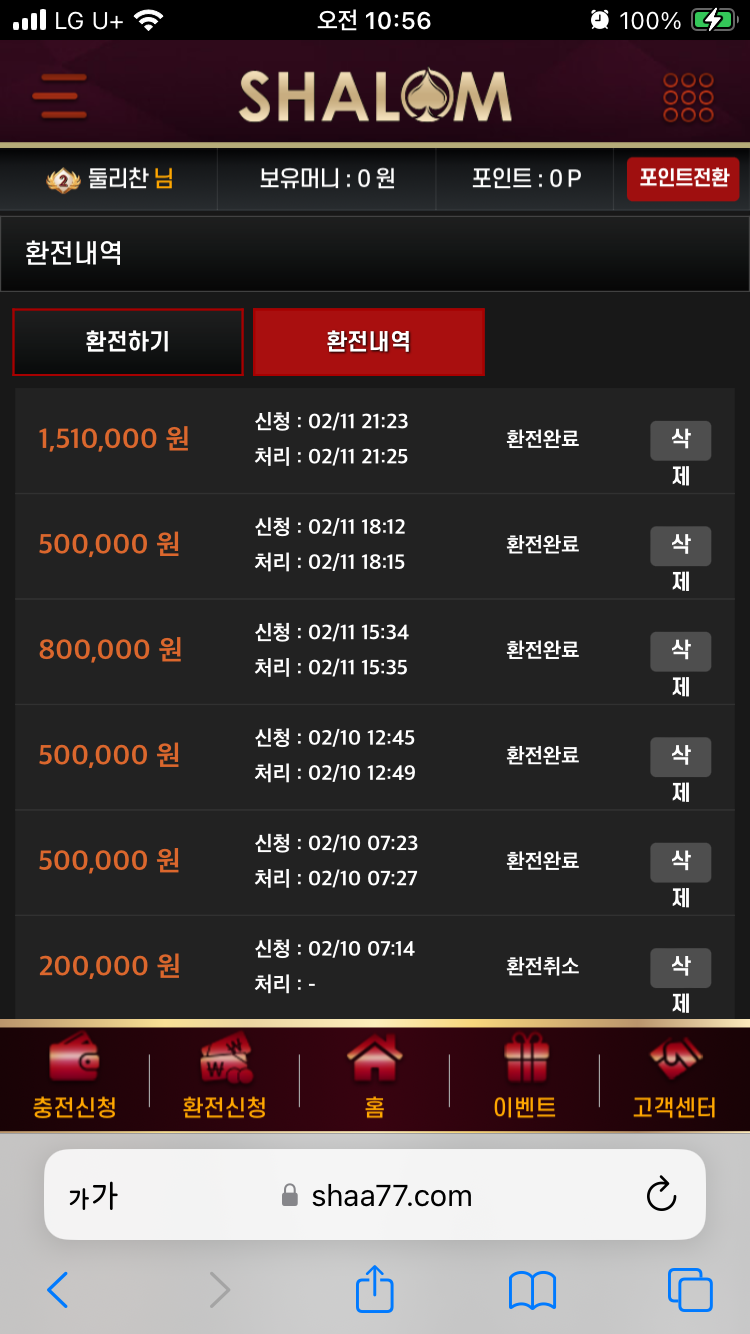The height and width of the screenshot is (1334, 750).
Task: Open the hamburger menu
Action: (59, 97)
